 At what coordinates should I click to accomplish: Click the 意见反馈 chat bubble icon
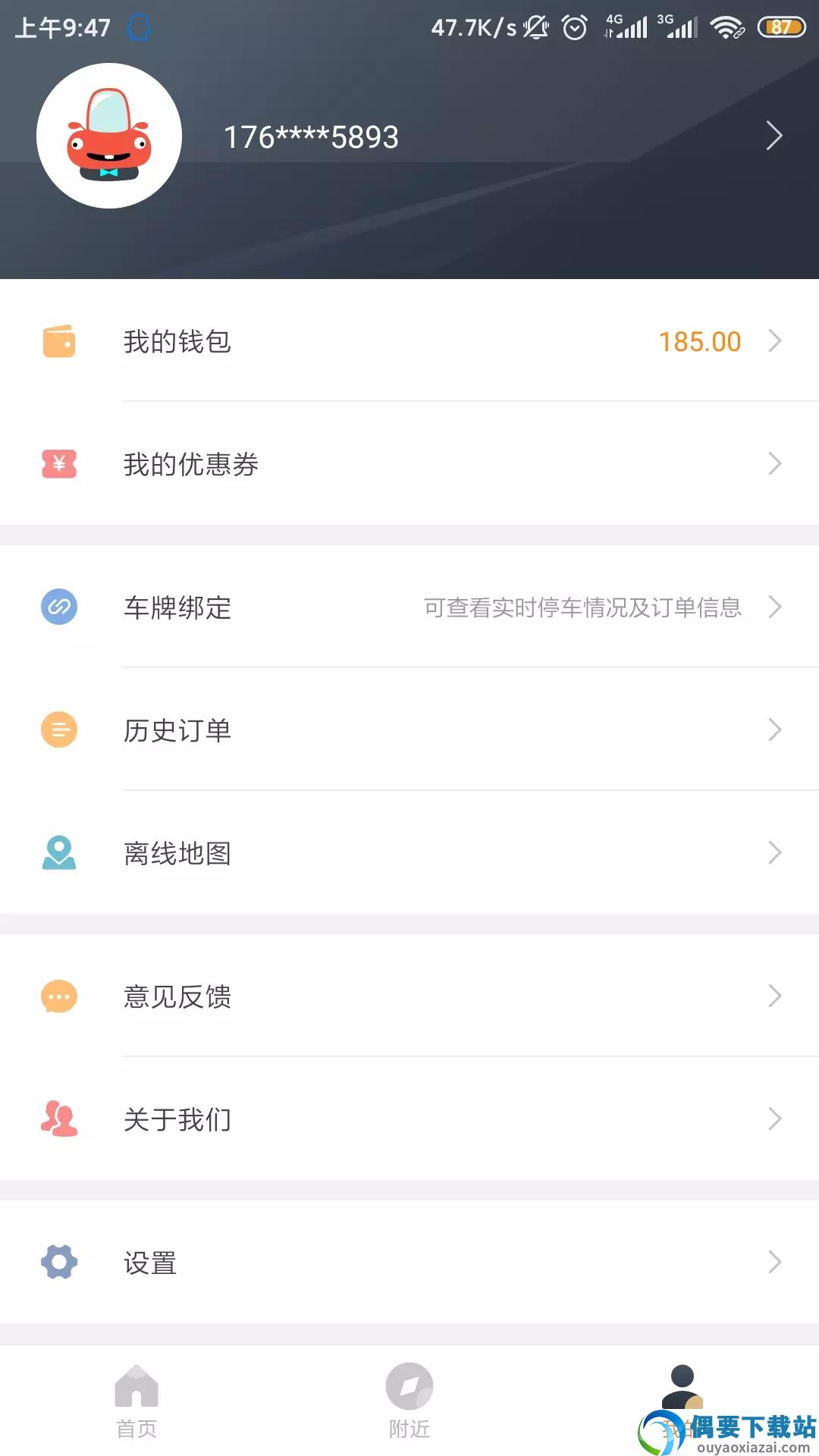click(59, 996)
